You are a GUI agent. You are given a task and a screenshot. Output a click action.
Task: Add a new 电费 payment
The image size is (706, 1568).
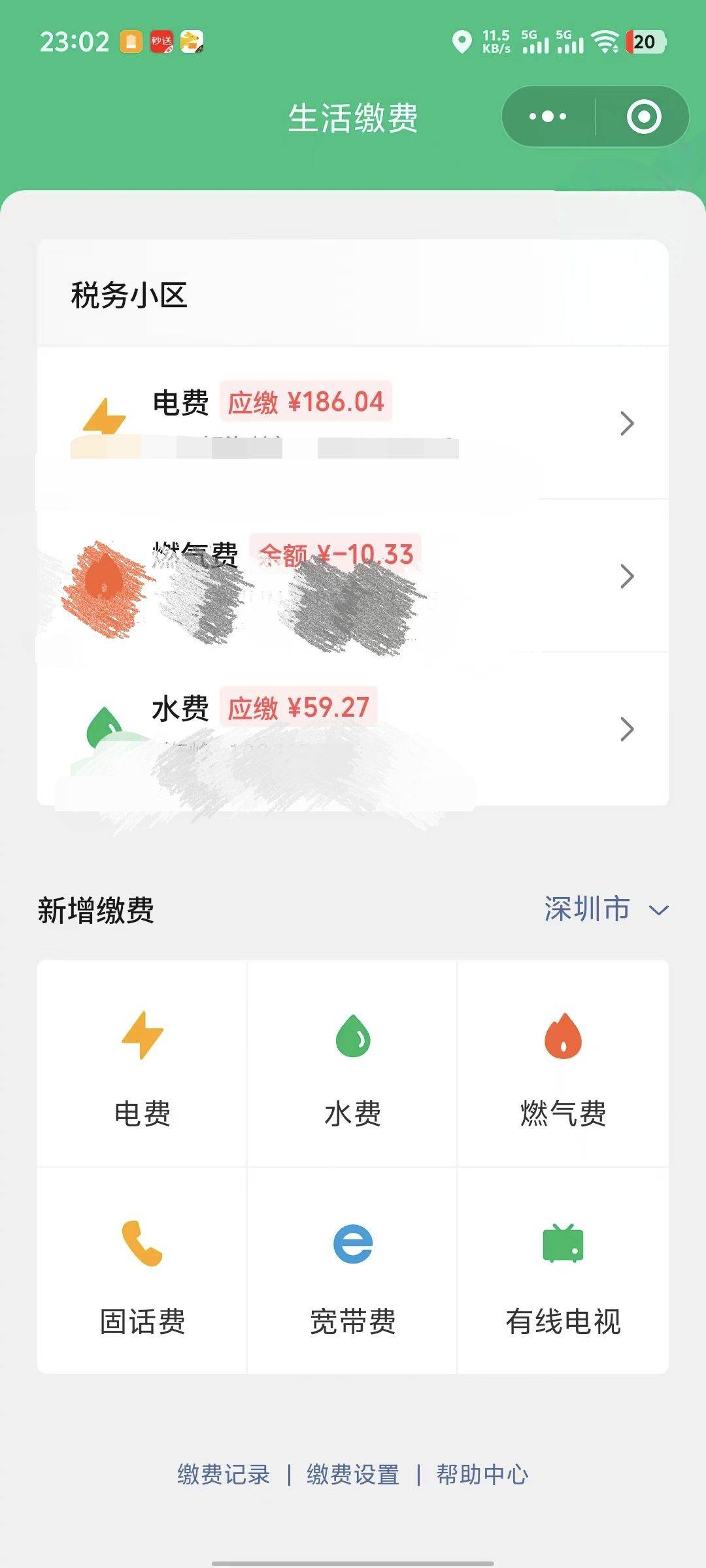point(142,1063)
